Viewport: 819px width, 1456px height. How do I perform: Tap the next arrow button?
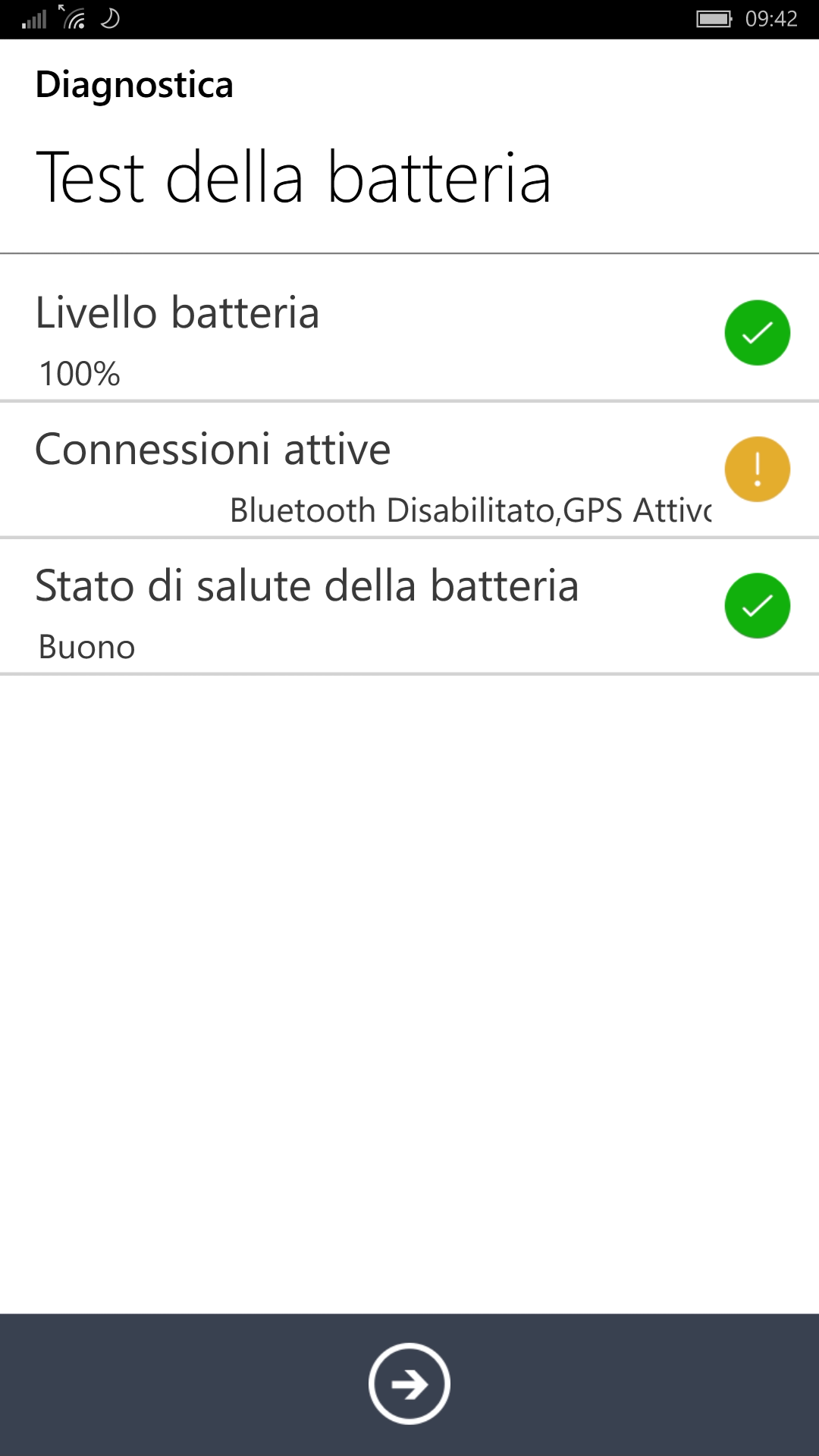tap(409, 1384)
